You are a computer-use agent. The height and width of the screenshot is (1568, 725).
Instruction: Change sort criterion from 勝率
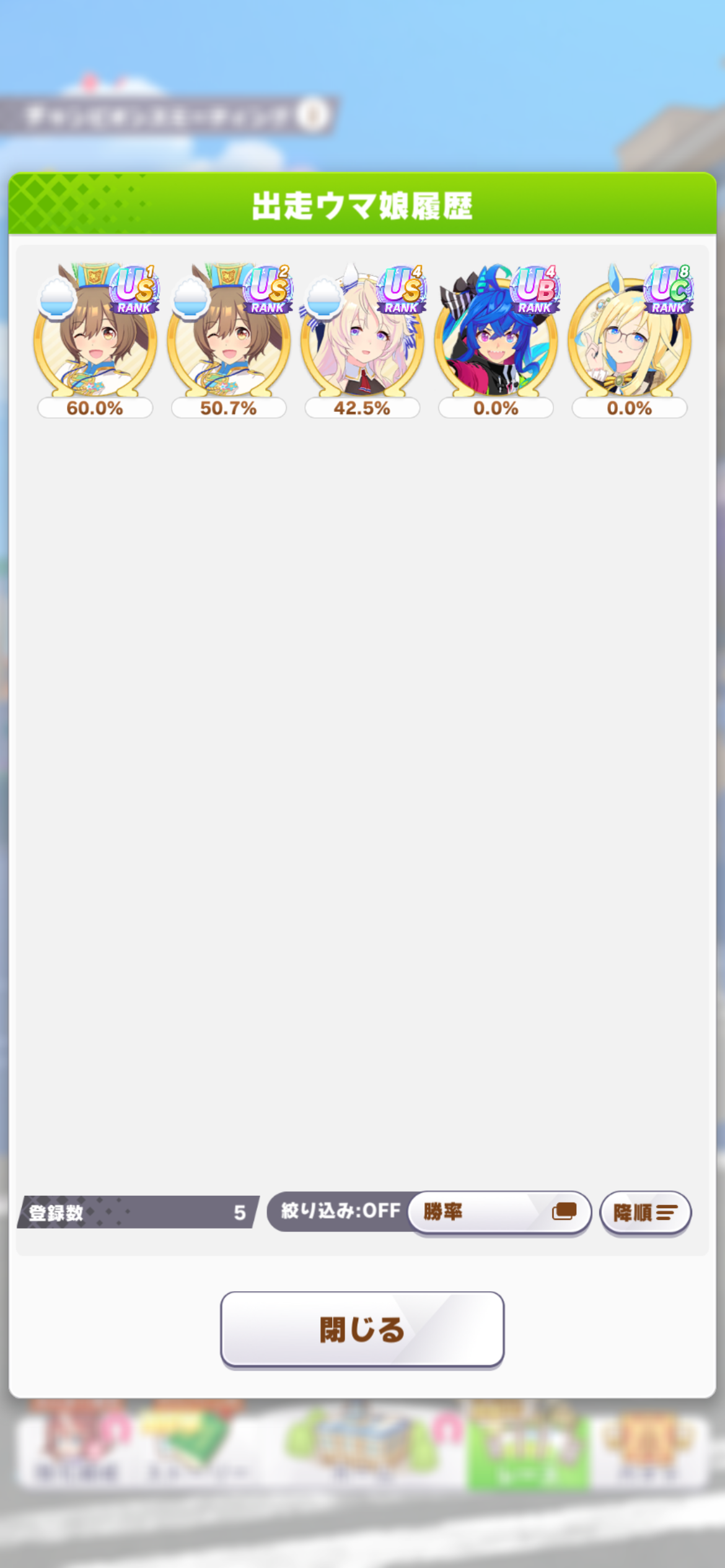point(499,1212)
